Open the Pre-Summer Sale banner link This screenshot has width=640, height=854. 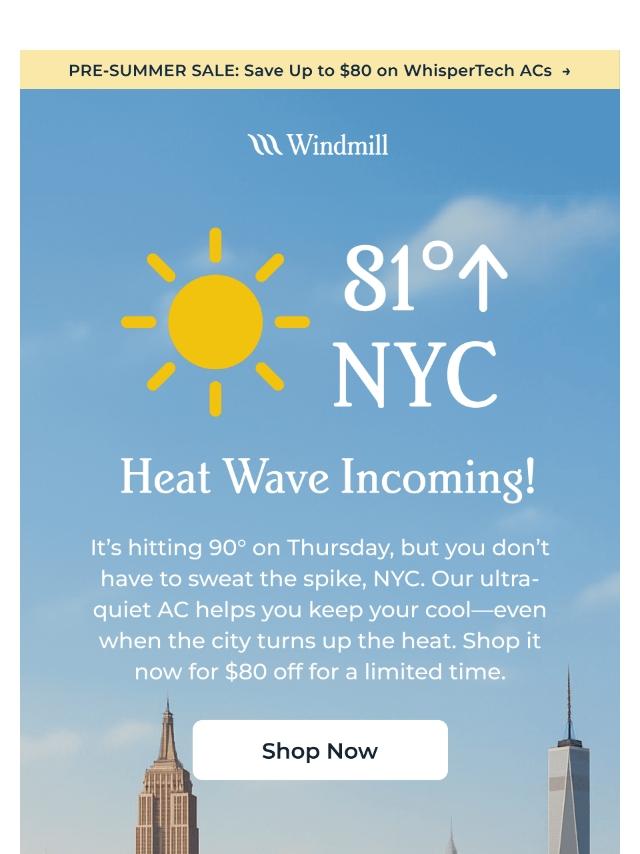point(319,71)
